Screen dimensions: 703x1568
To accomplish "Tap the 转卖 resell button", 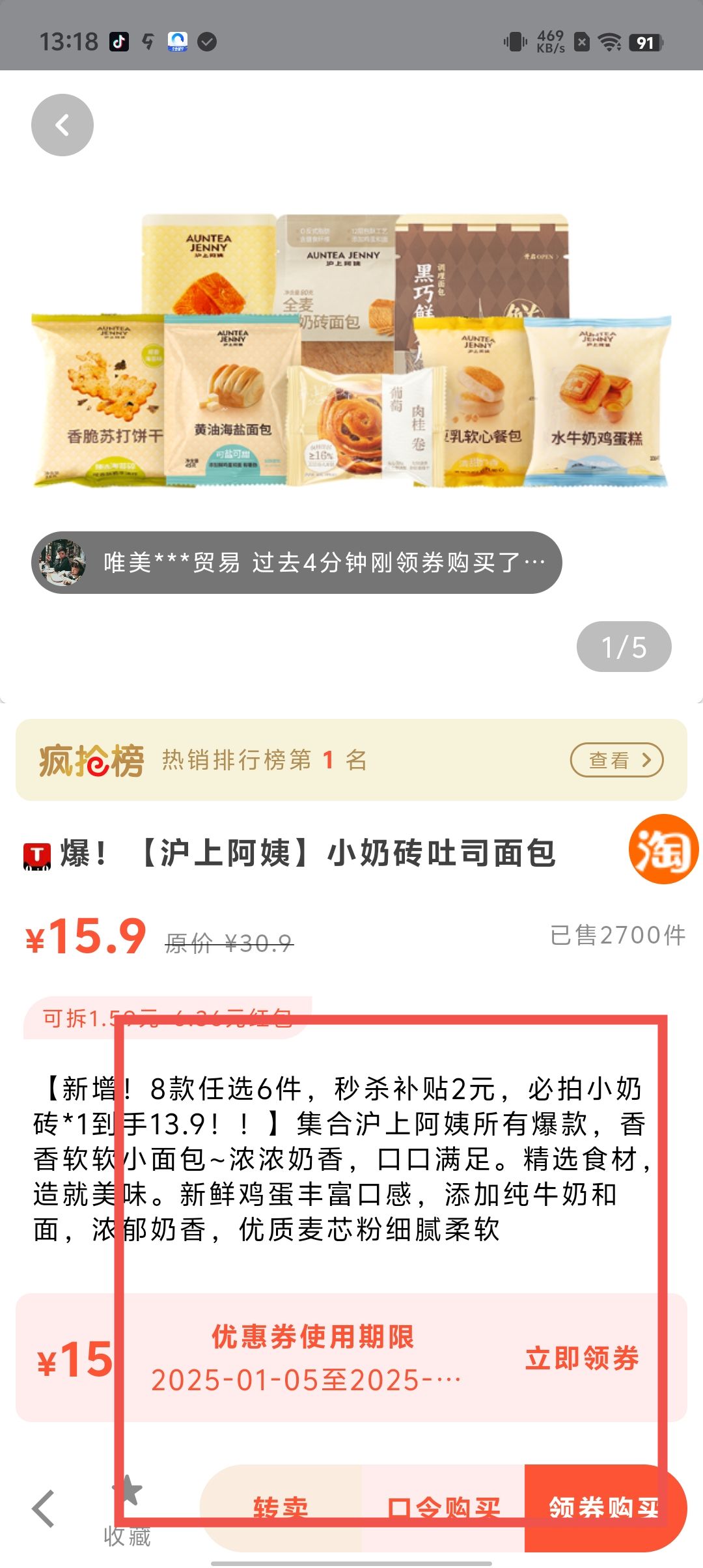I will (x=281, y=1508).
